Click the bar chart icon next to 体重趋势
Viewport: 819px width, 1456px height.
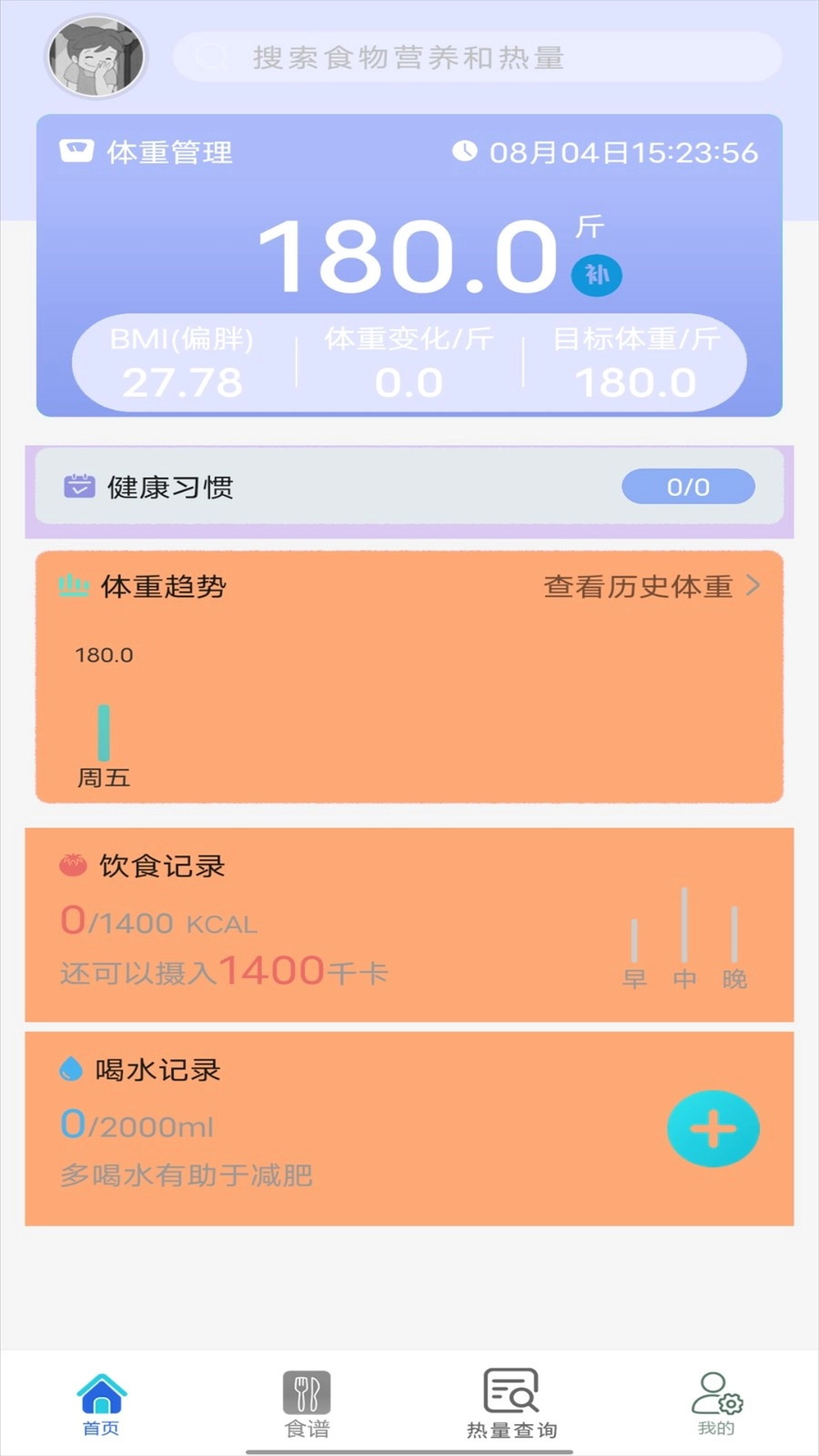coord(75,585)
